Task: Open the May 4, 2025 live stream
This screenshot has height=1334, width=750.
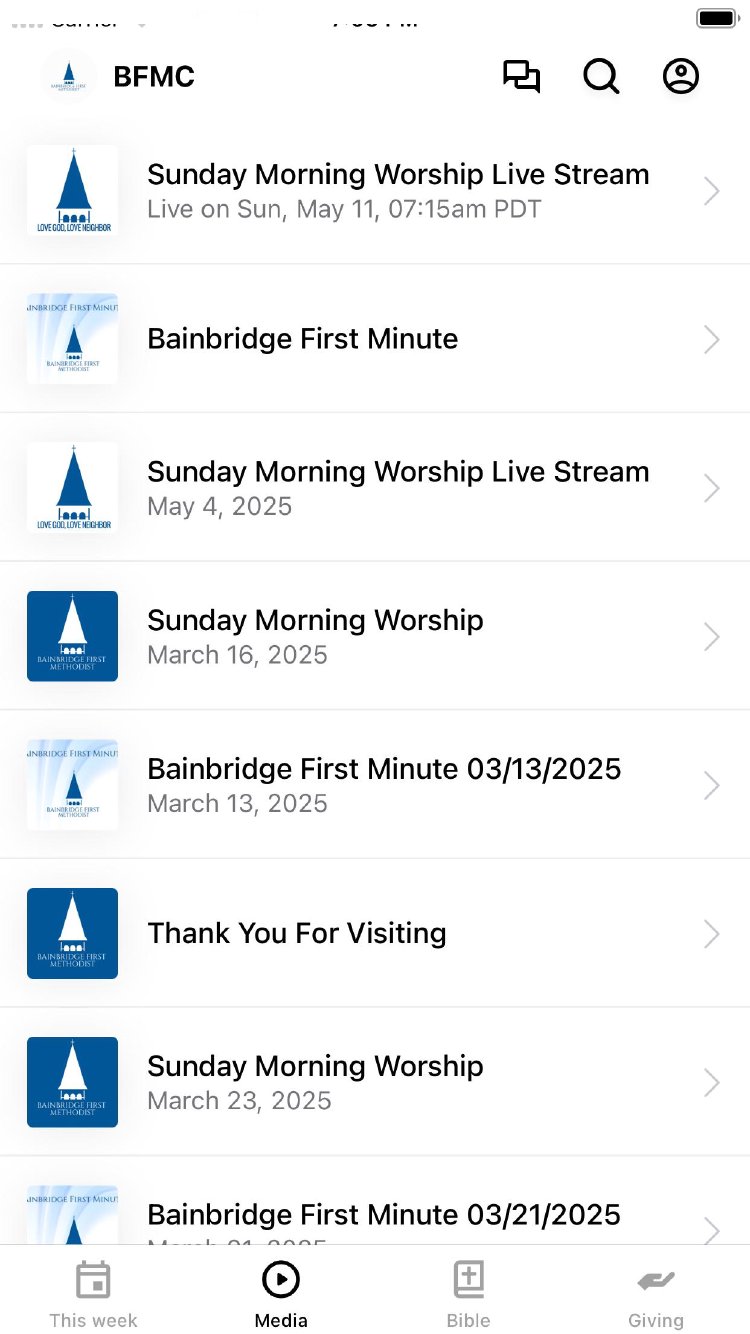Action: coord(375,488)
